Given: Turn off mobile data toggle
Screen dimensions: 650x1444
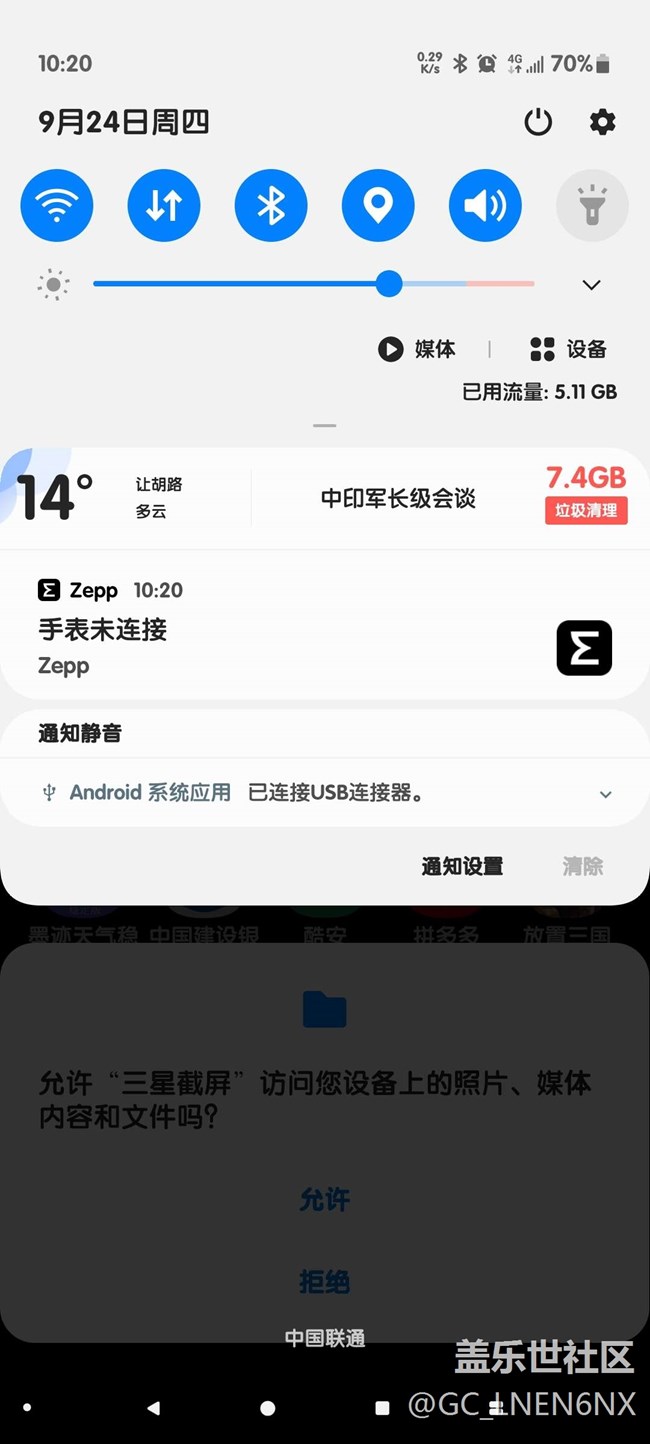Looking at the screenshot, I should (164, 205).
